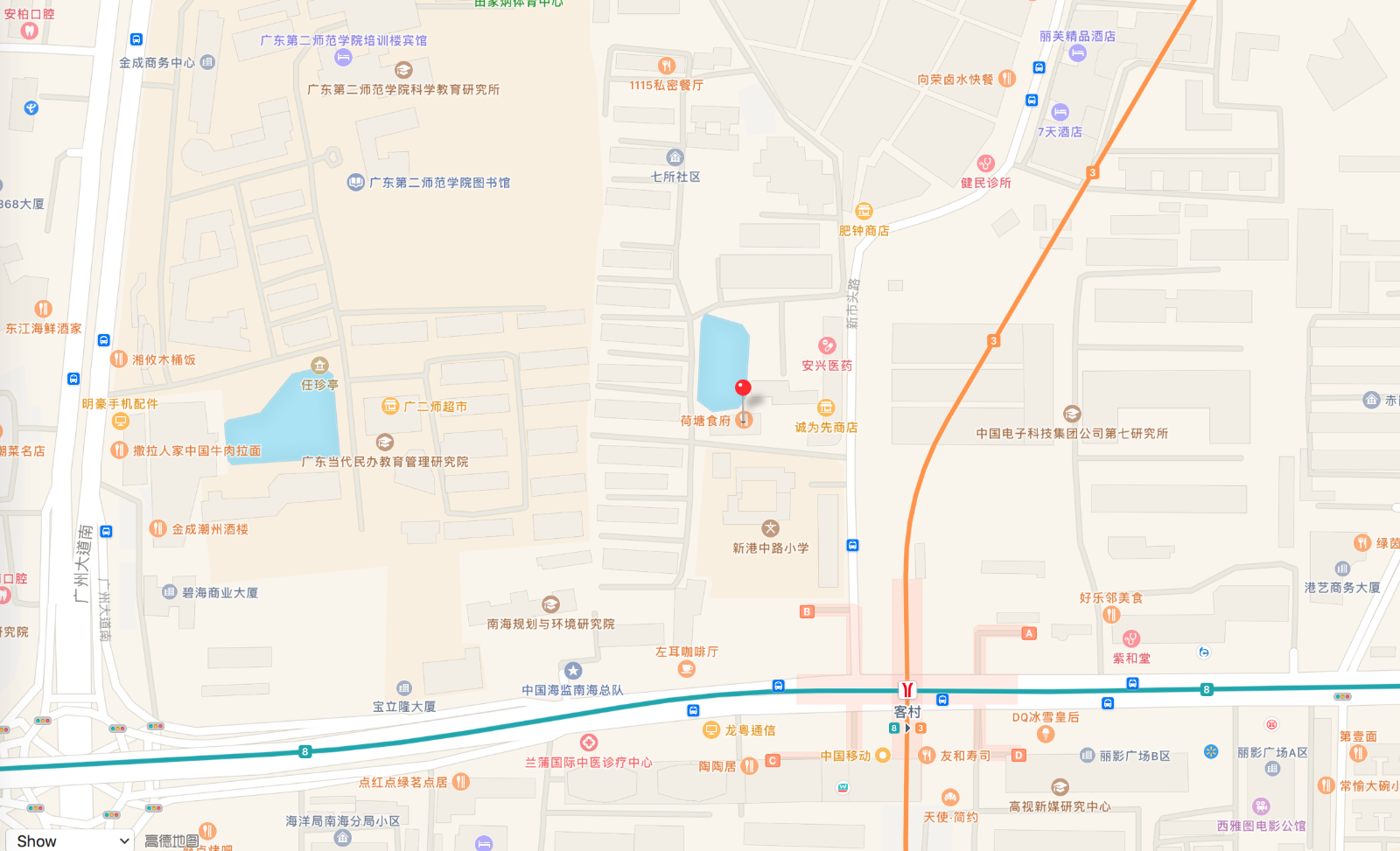1400x851 pixels.
Task: Select the 左耳咖啡厅 cafe marker
Action: coord(686,669)
